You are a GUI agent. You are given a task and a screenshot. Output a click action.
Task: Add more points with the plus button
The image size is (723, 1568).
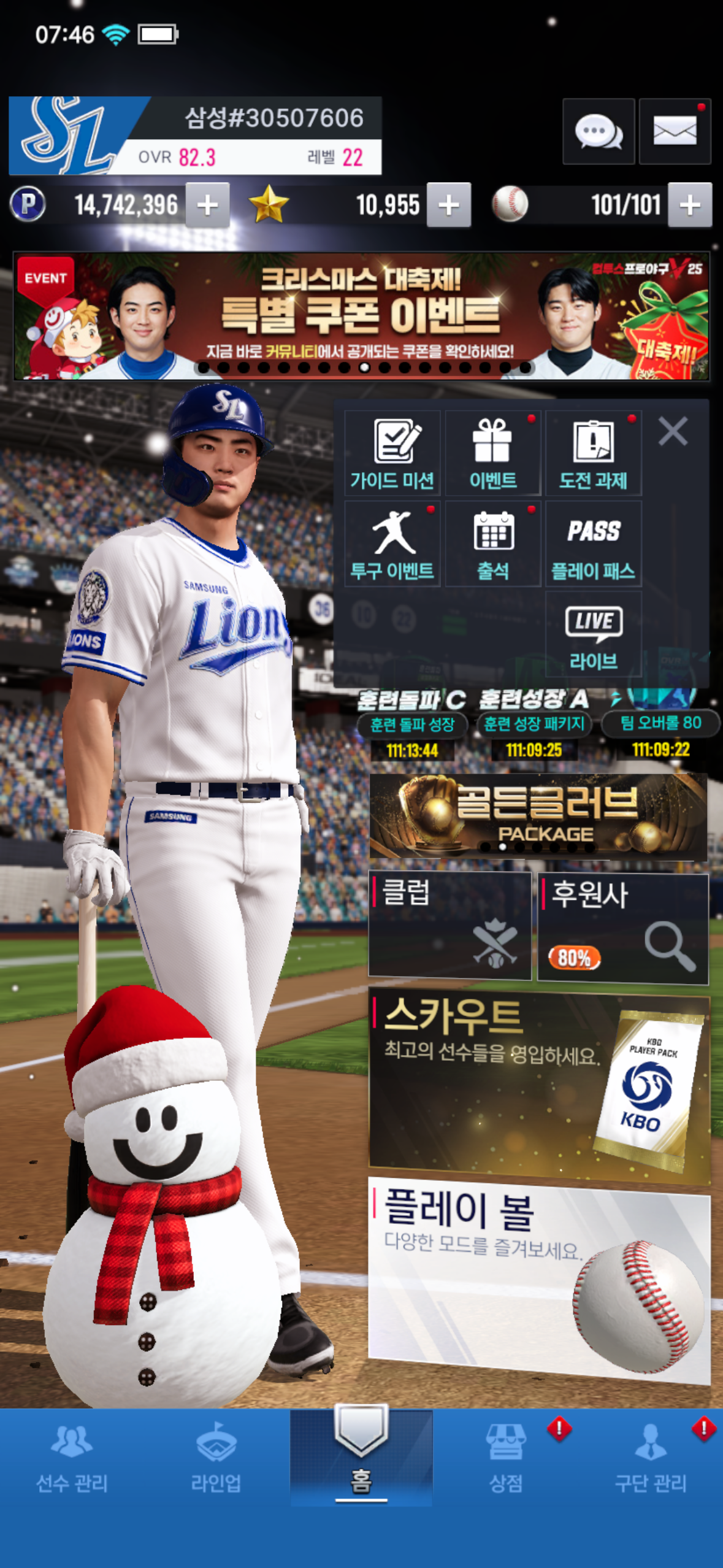[x=207, y=205]
